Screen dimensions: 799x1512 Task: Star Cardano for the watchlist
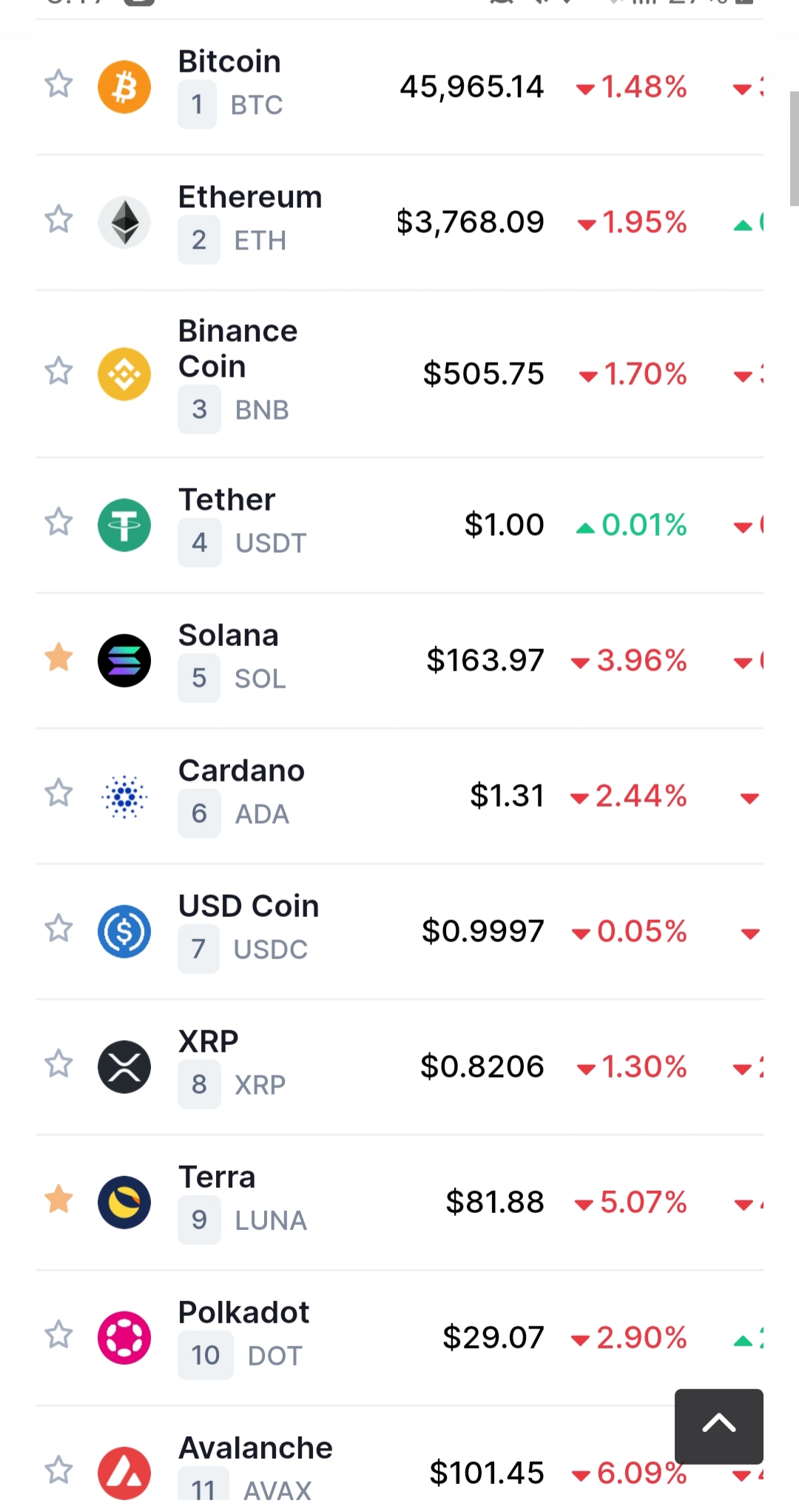pyautogui.click(x=58, y=793)
